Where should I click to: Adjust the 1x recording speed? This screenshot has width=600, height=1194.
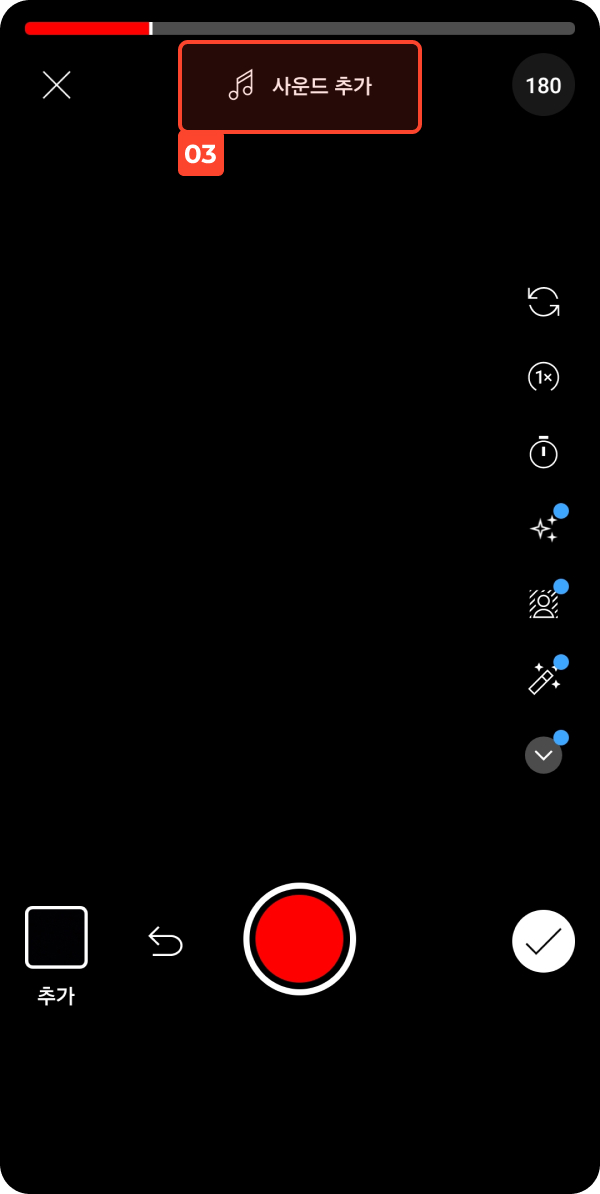(543, 378)
